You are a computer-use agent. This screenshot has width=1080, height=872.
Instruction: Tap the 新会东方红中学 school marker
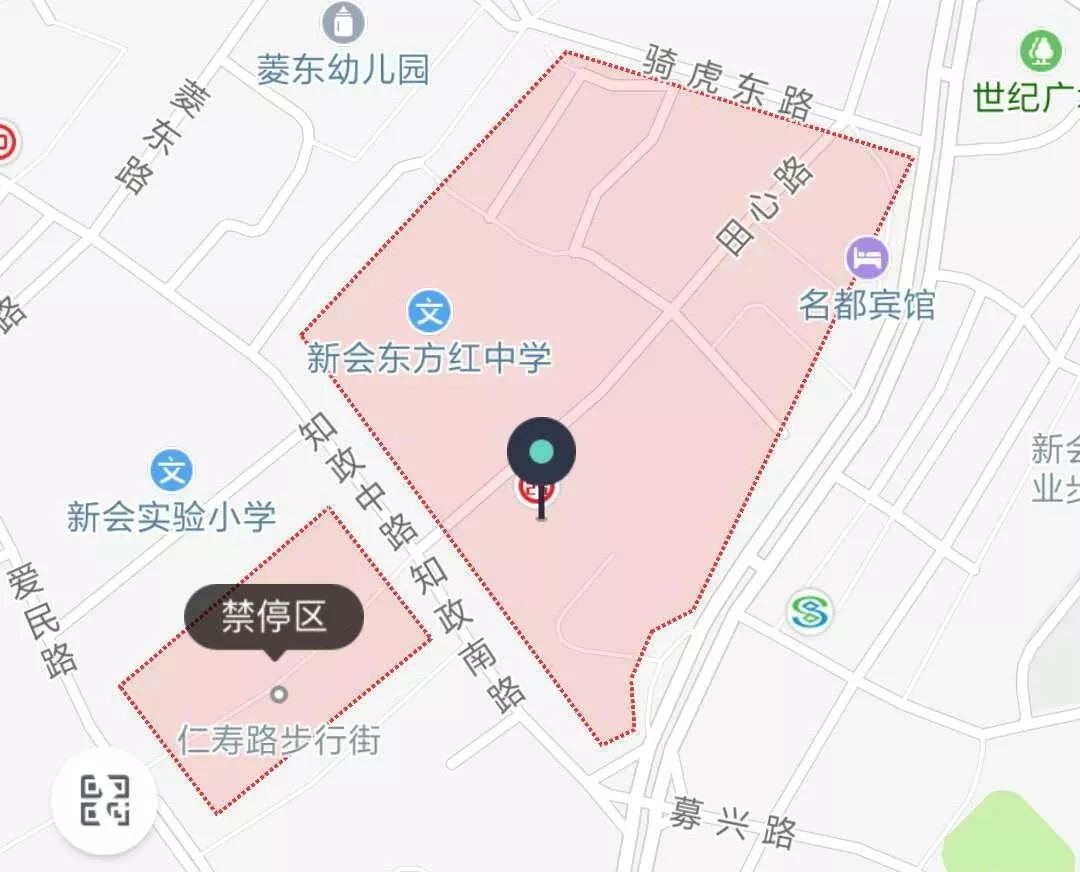(430, 313)
